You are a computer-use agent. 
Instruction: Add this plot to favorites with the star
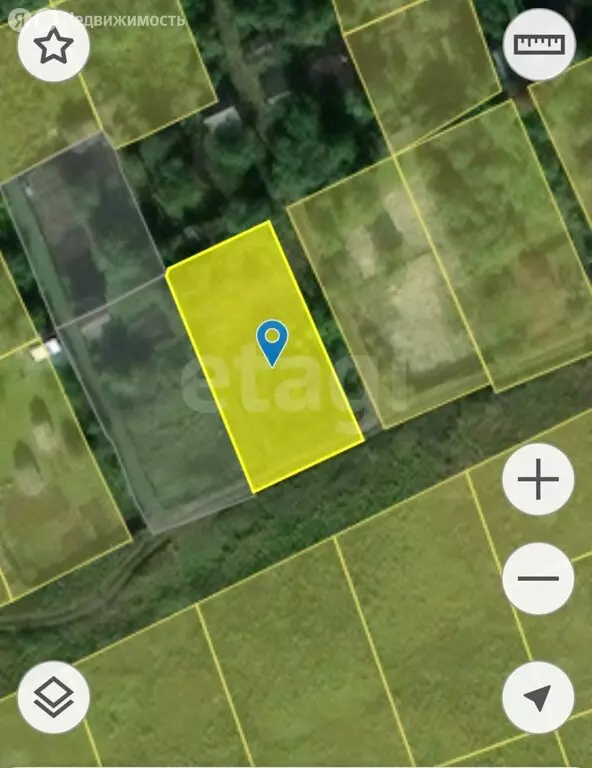coord(53,46)
